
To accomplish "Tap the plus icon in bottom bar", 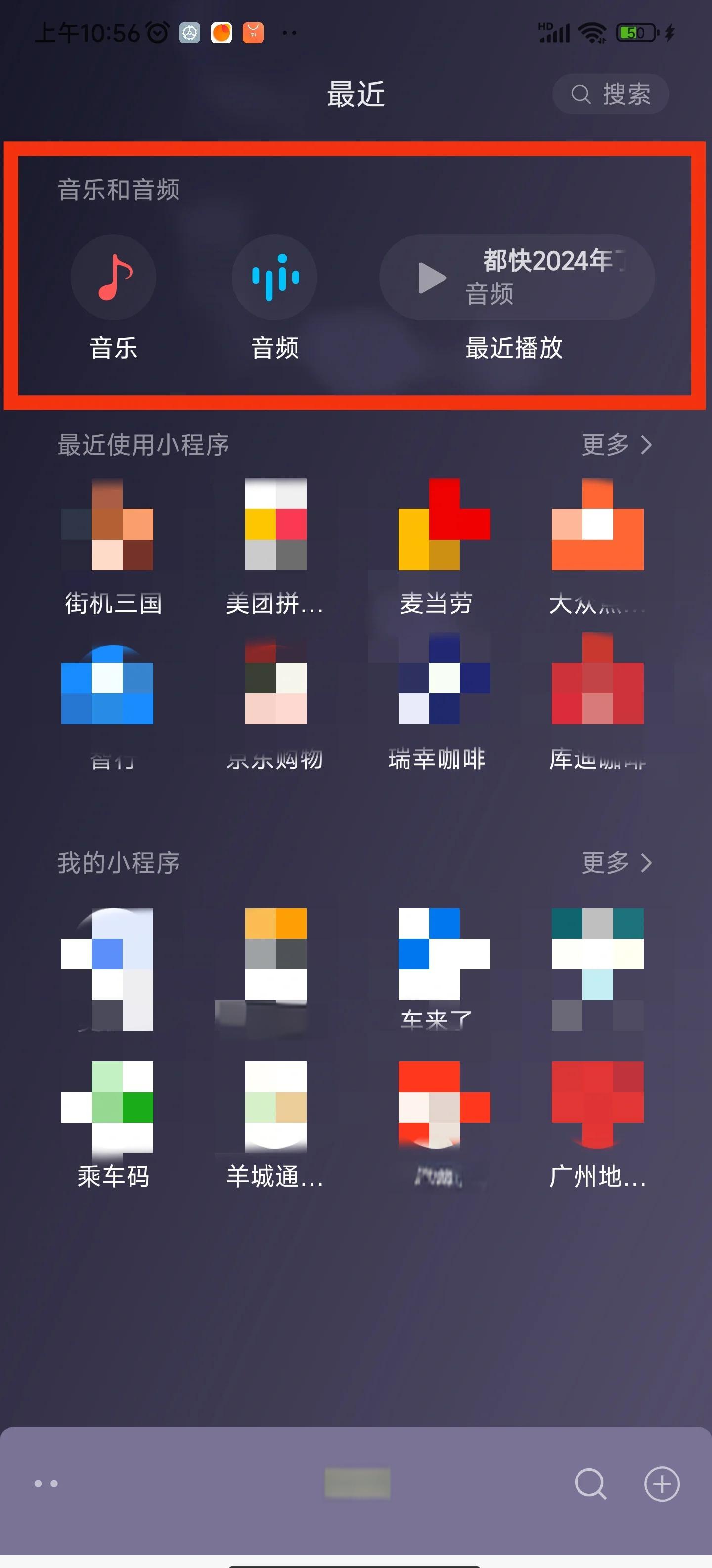I will pyautogui.click(x=662, y=1484).
